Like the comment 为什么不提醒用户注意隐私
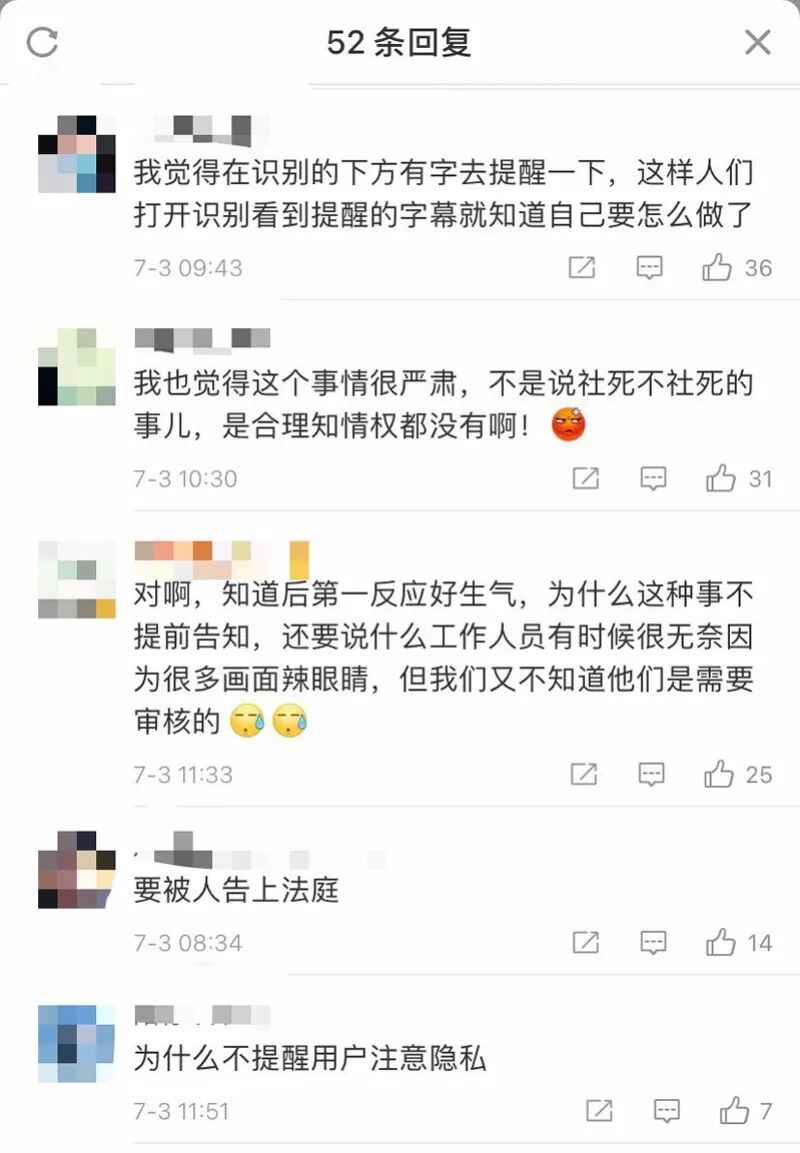 pyautogui.click(x=734, y=1110)
